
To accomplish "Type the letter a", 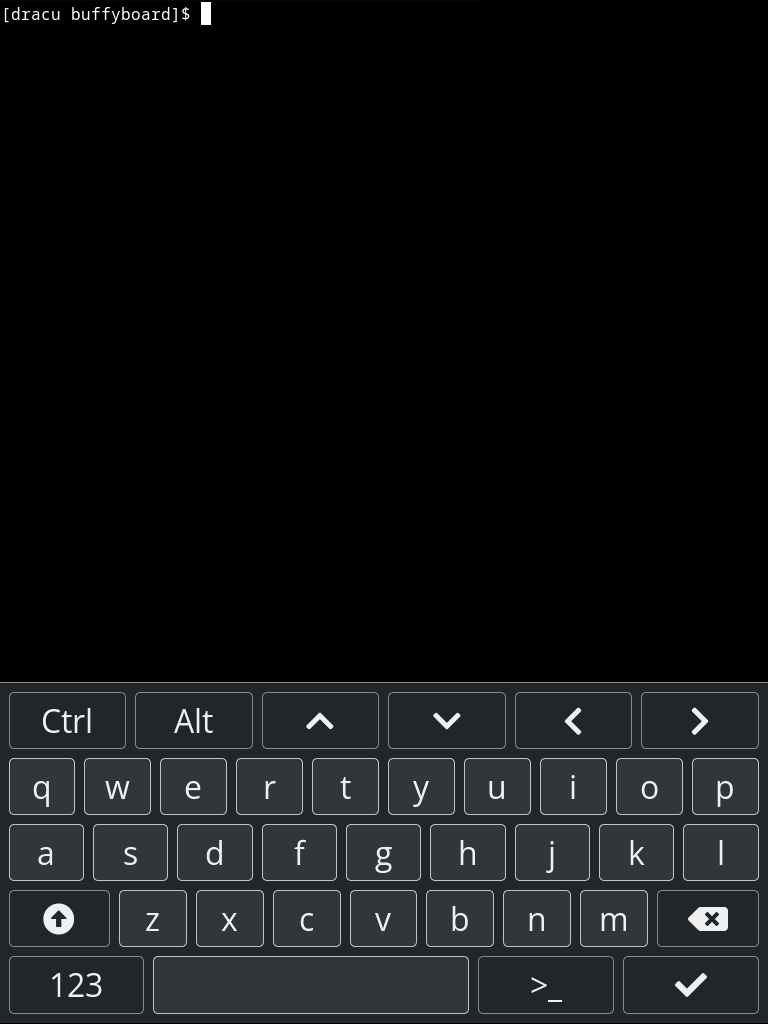I will [x=46, y=853].
